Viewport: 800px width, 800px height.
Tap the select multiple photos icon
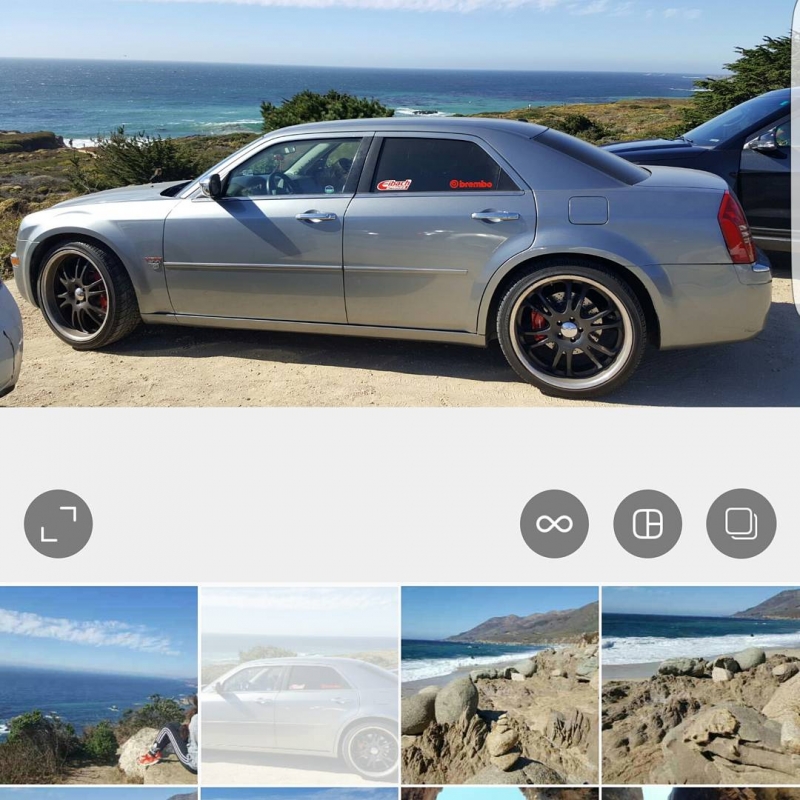[x=741, y=523]
